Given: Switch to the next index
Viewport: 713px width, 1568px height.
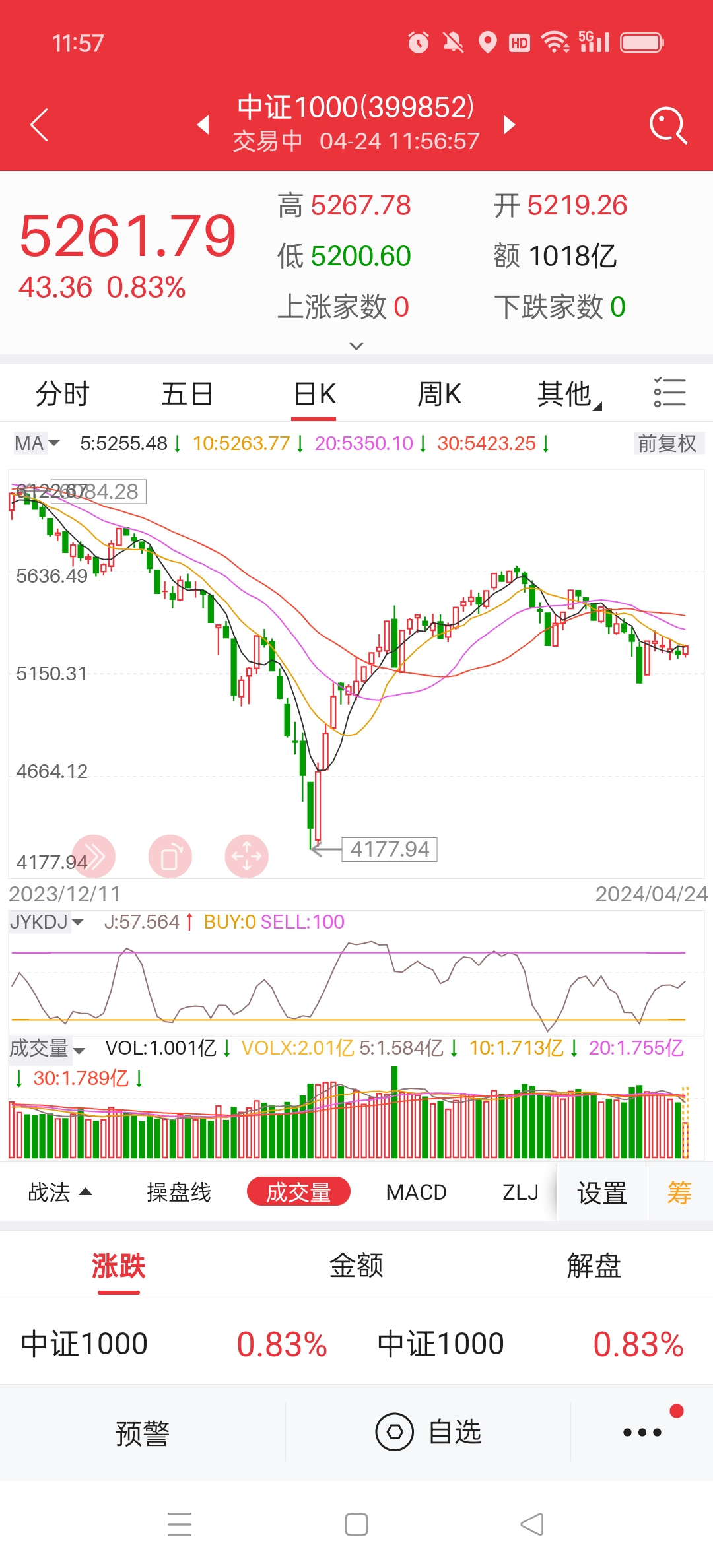Looking at the screenshot, I should [x=509, y=124].
